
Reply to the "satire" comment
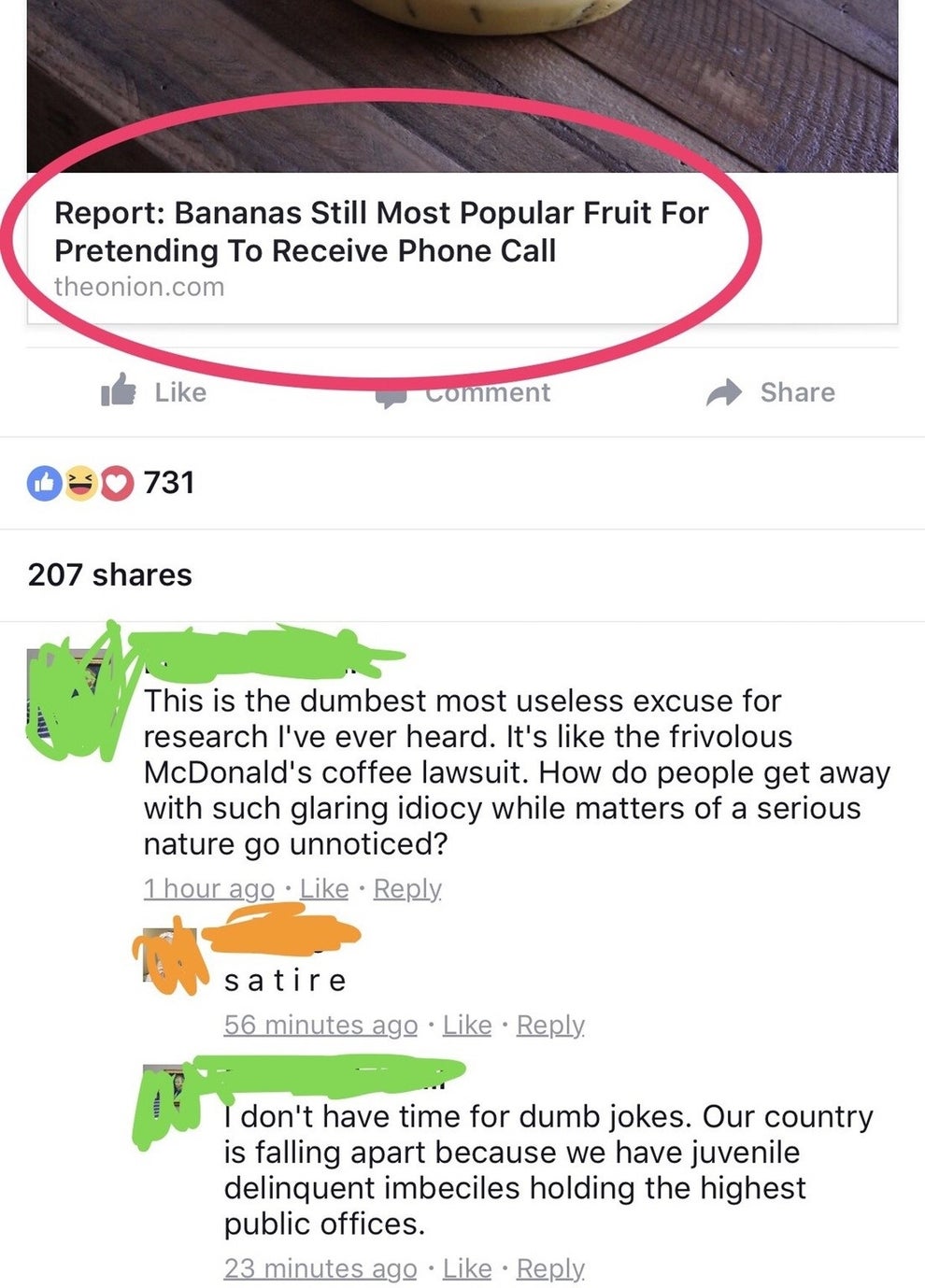(x=550, y=1025)
